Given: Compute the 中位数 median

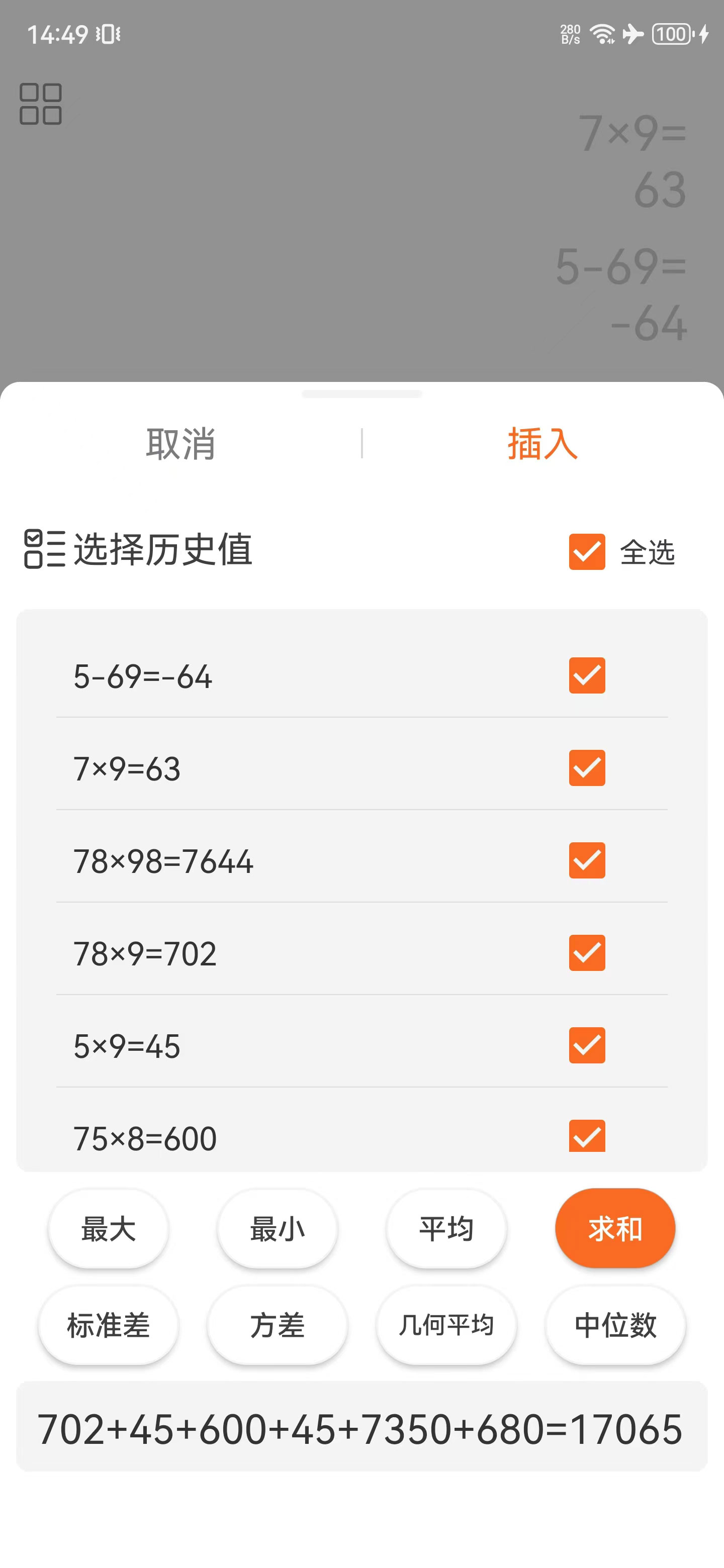Looking at the screenshot, I should click(615, 1325).
